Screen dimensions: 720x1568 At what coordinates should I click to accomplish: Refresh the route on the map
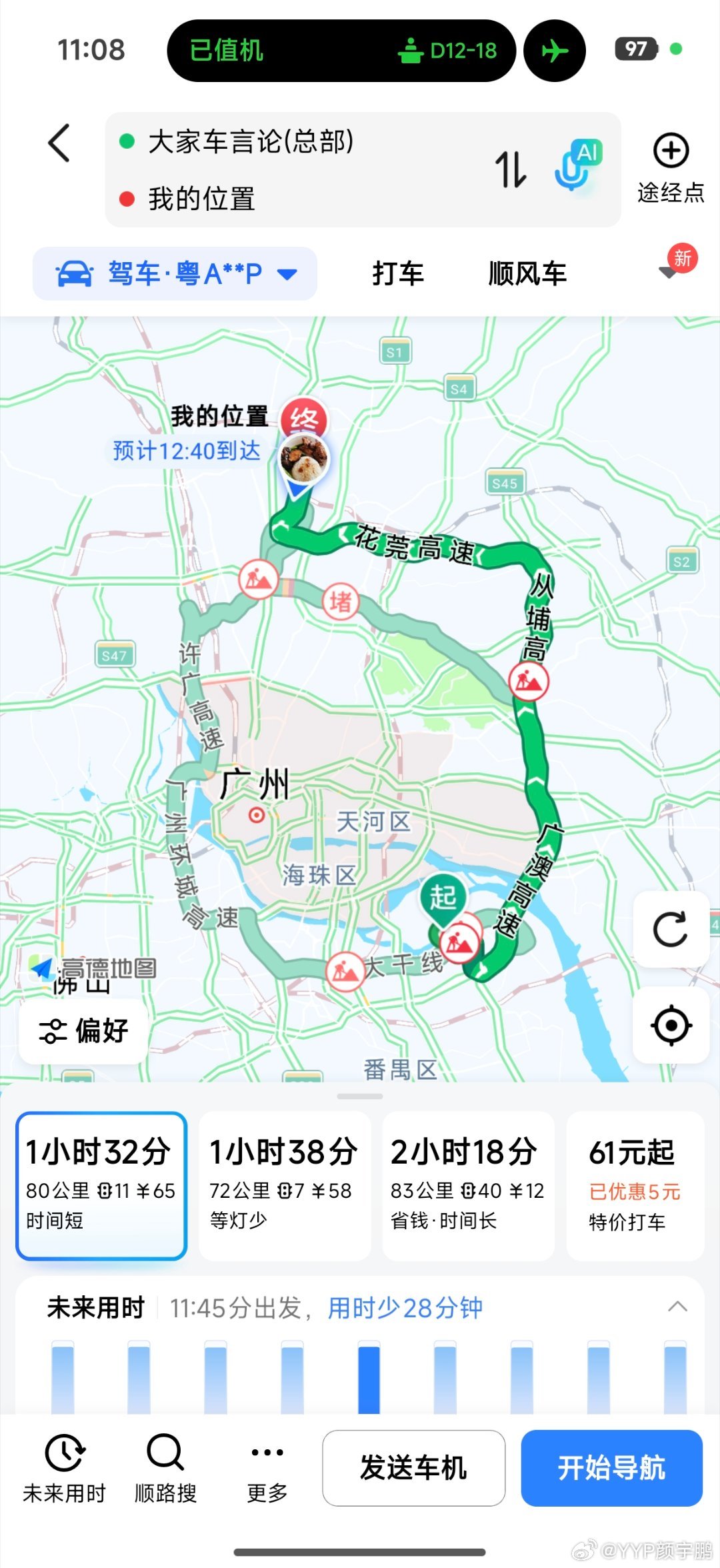click(x=671, y=926)
